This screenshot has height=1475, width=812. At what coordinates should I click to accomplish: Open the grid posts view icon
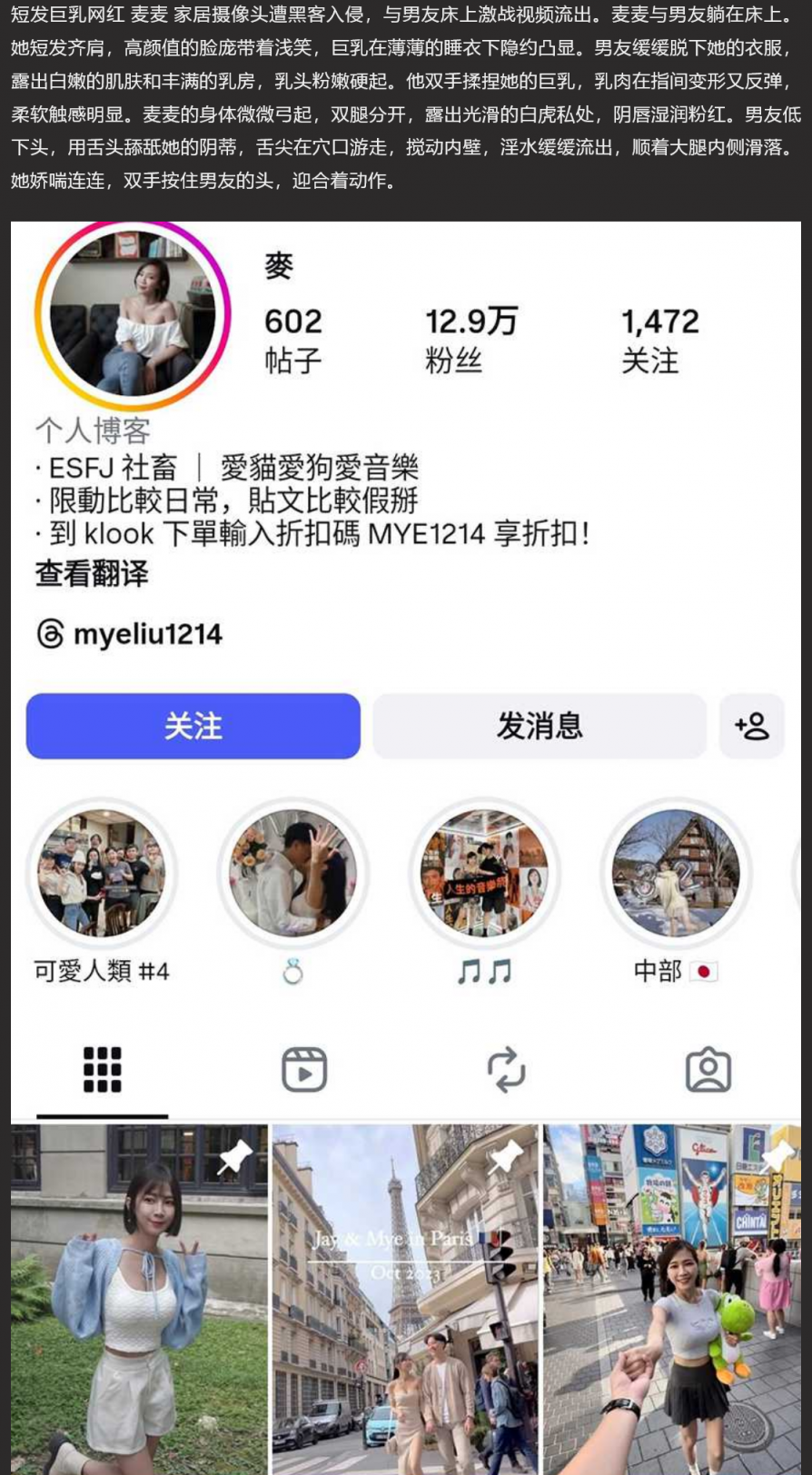[x=101, y=1069]
